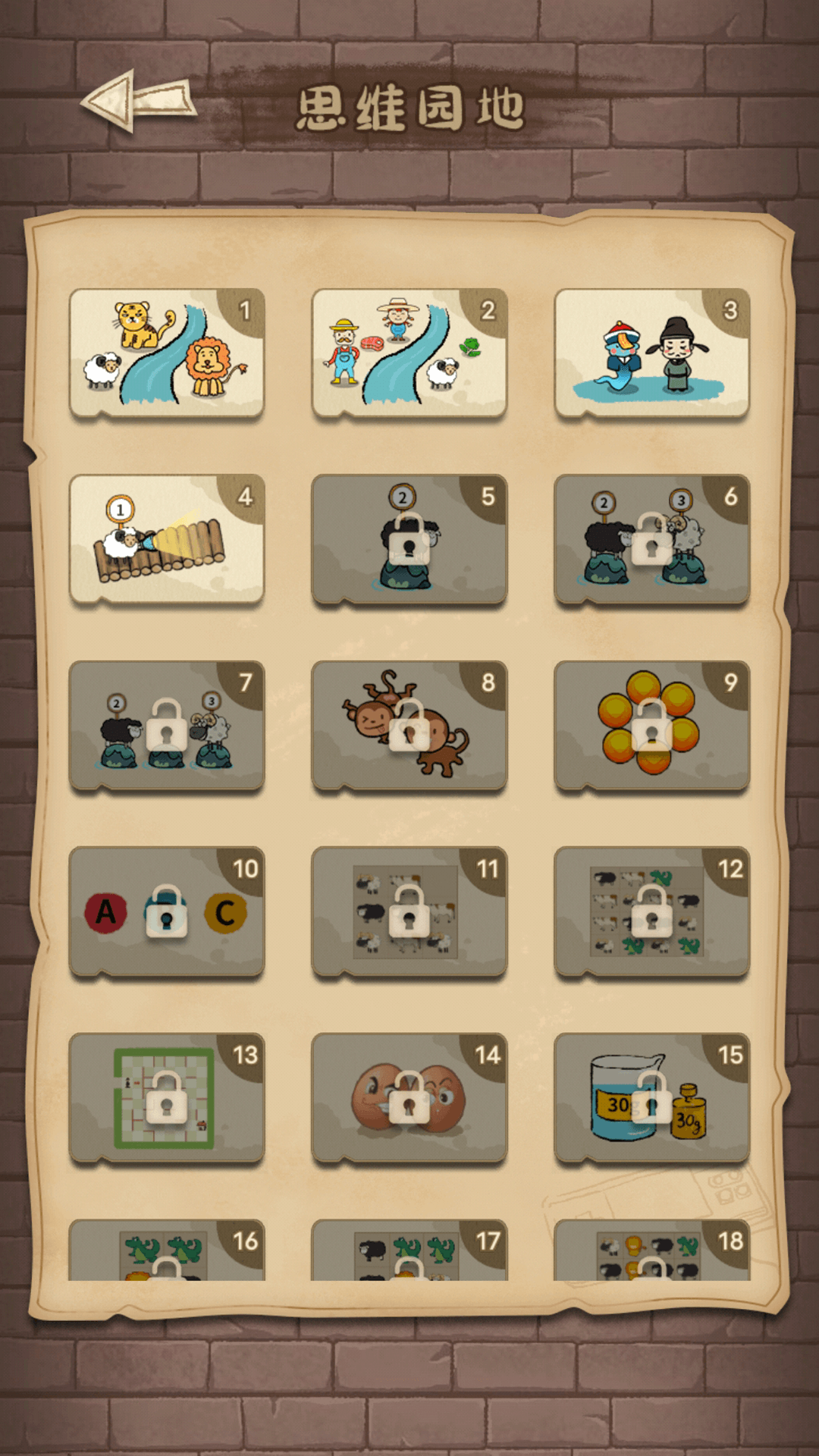
Task: Open puzzle 4 with sheep on raft
Action: (167, 538)
